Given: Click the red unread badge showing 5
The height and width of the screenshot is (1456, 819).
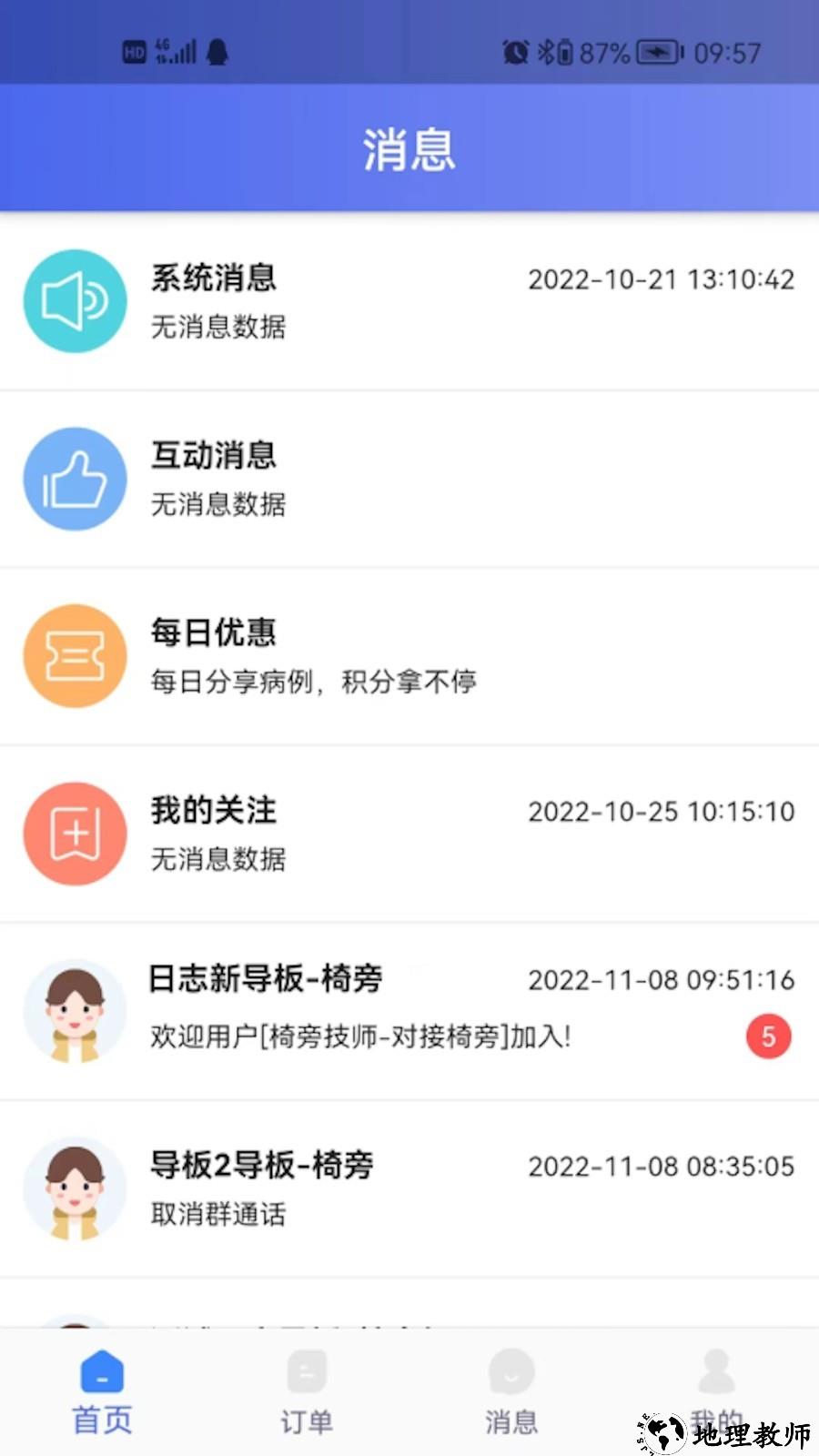Looking at the screenshot, I should click(x=769, y=1036).
